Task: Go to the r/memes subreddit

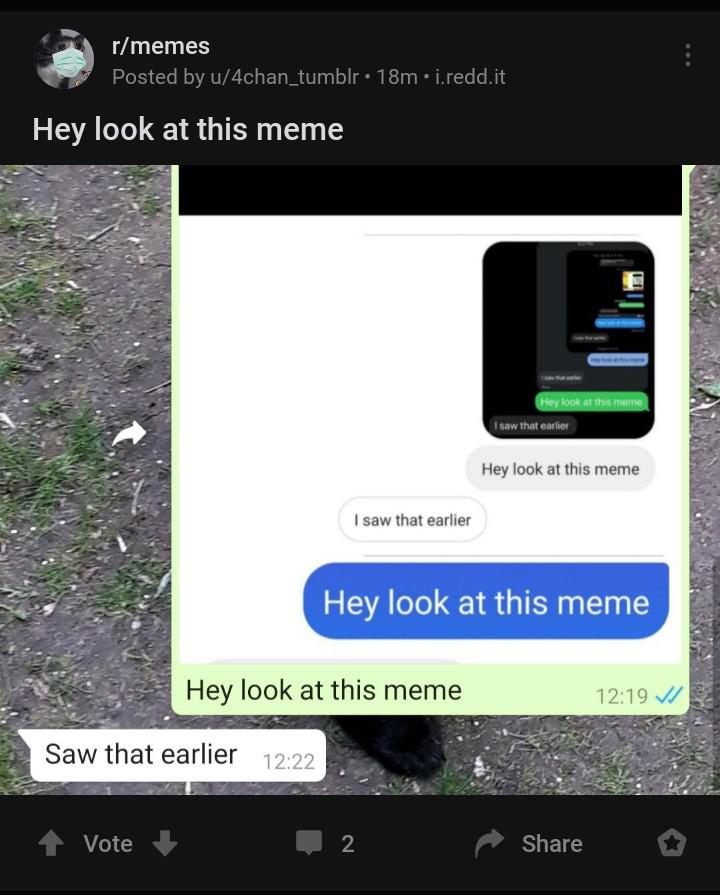Action: point(160,45)
